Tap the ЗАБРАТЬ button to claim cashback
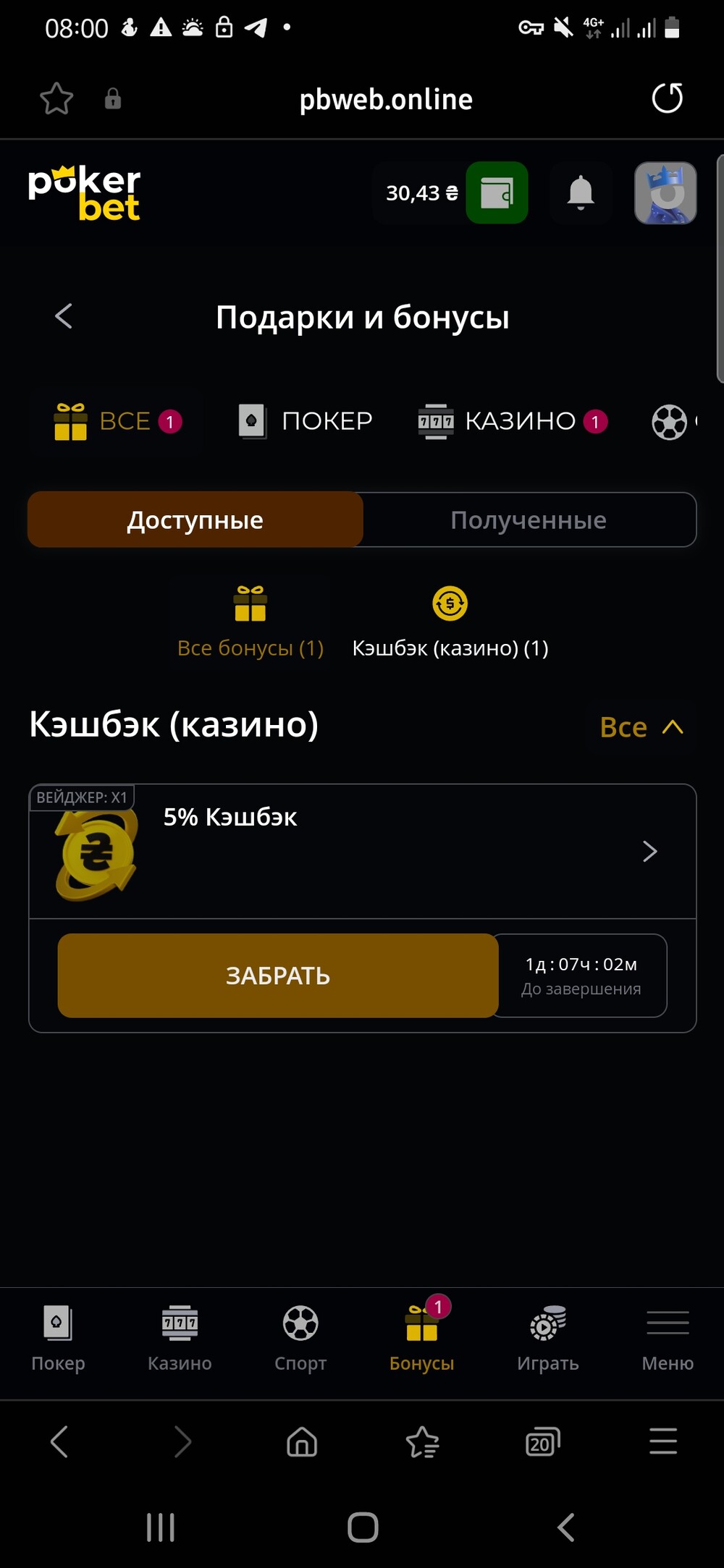724x1568 pixels. 278,975
